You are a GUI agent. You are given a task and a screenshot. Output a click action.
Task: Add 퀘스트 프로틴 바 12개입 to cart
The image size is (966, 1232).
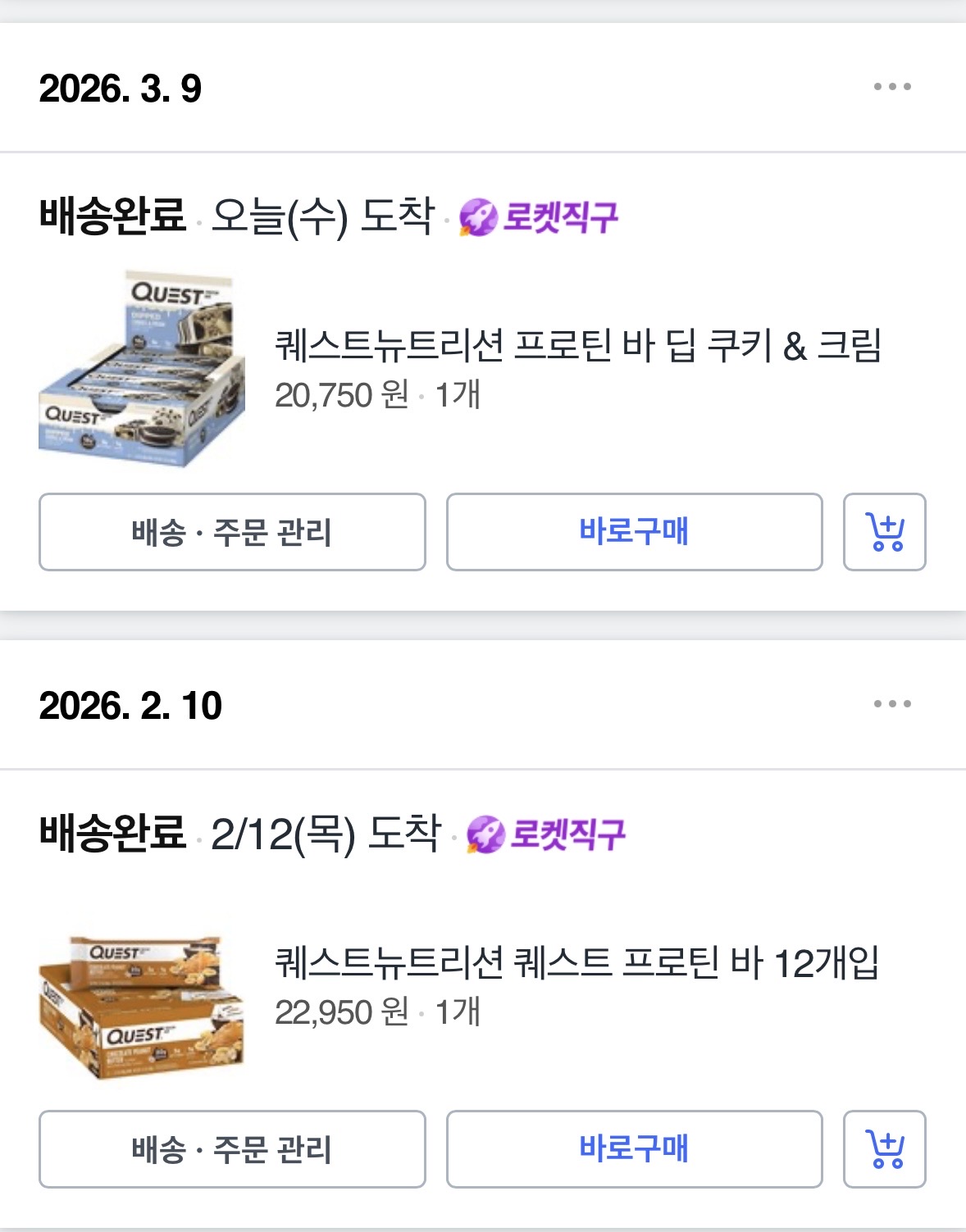[x=884, y=1149]
